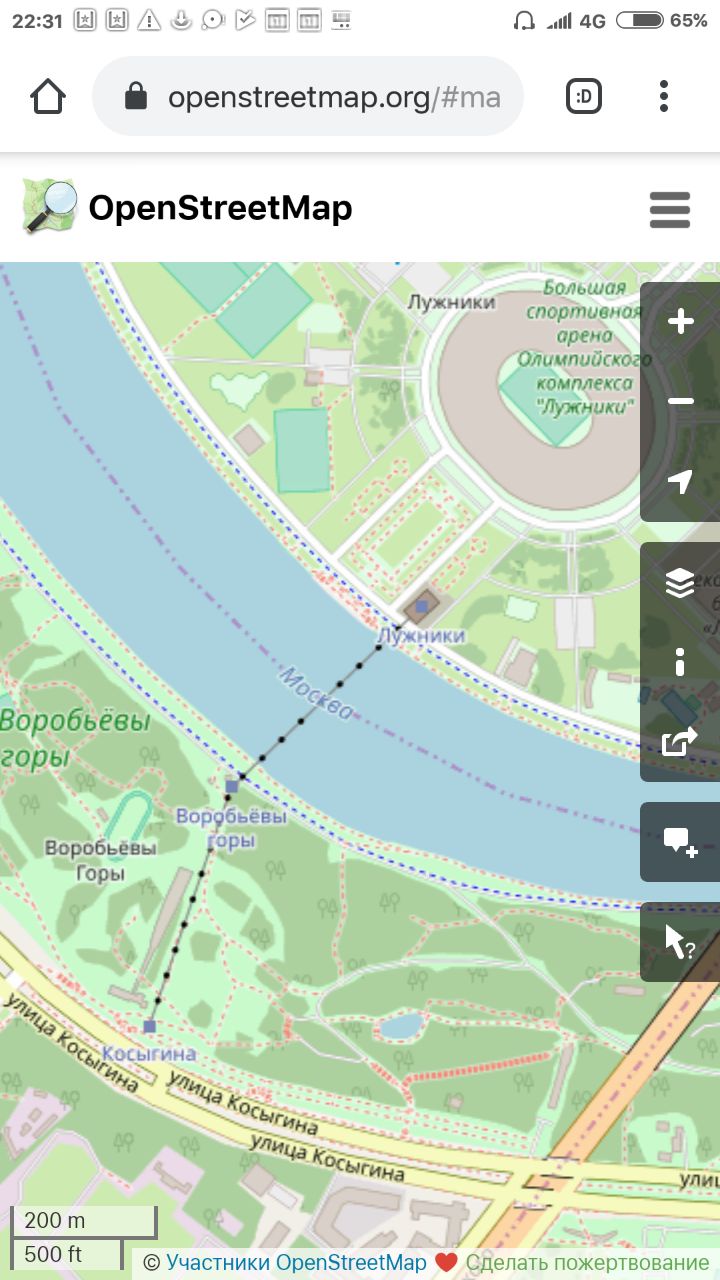Open Сделать пожертвование donation link
The width and height of the screenshot is (720, 1280).
[586, 1263]
